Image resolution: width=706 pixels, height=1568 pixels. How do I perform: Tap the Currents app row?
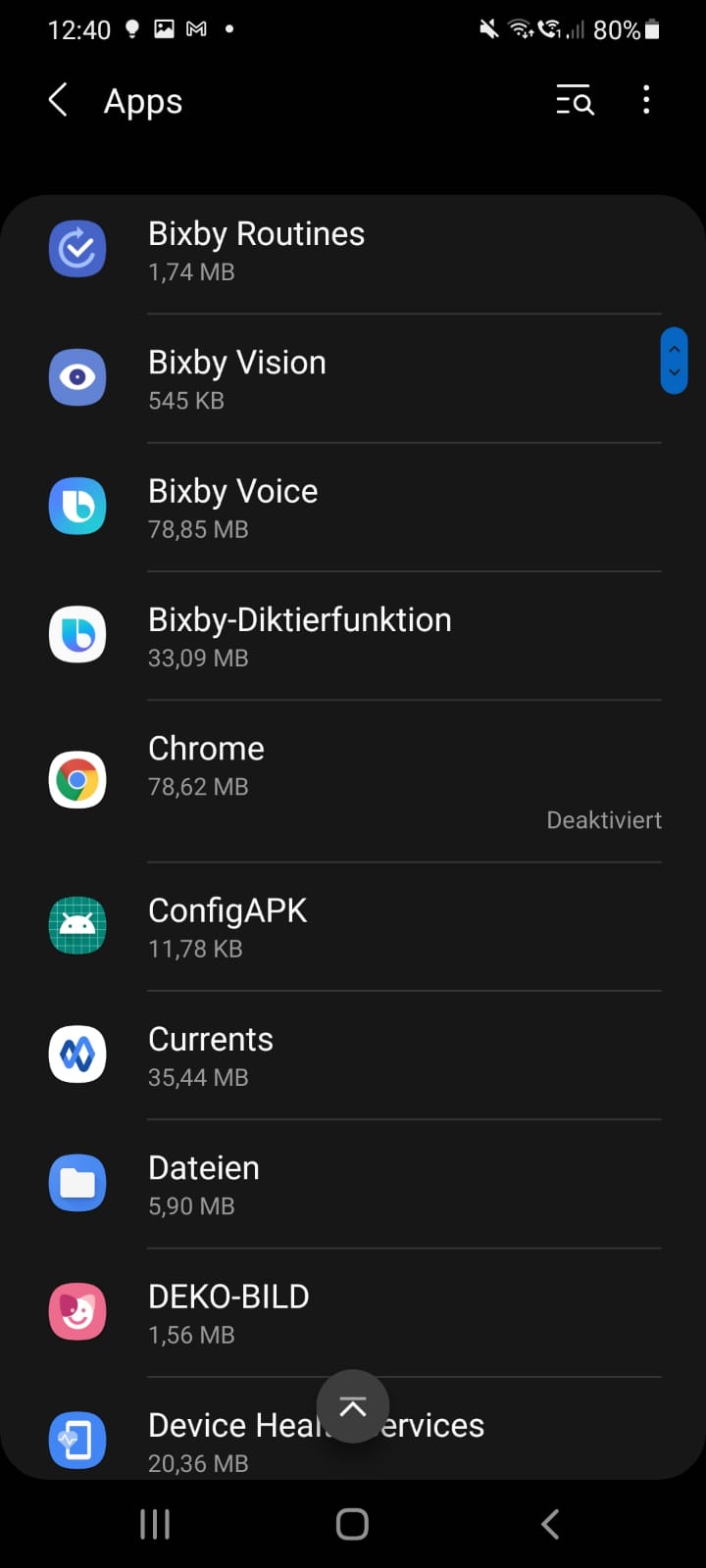pyautogui.click(x=353, y=1054)
